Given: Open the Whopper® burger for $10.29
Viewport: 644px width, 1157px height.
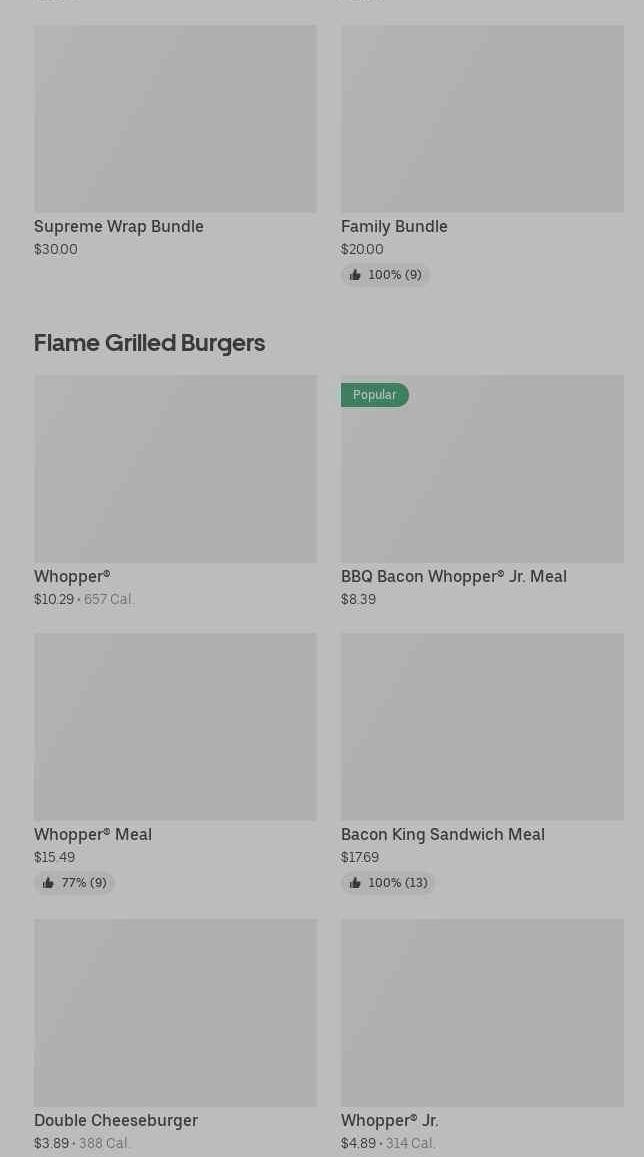Looking at the screenshot, I should (x=176, y=491).
